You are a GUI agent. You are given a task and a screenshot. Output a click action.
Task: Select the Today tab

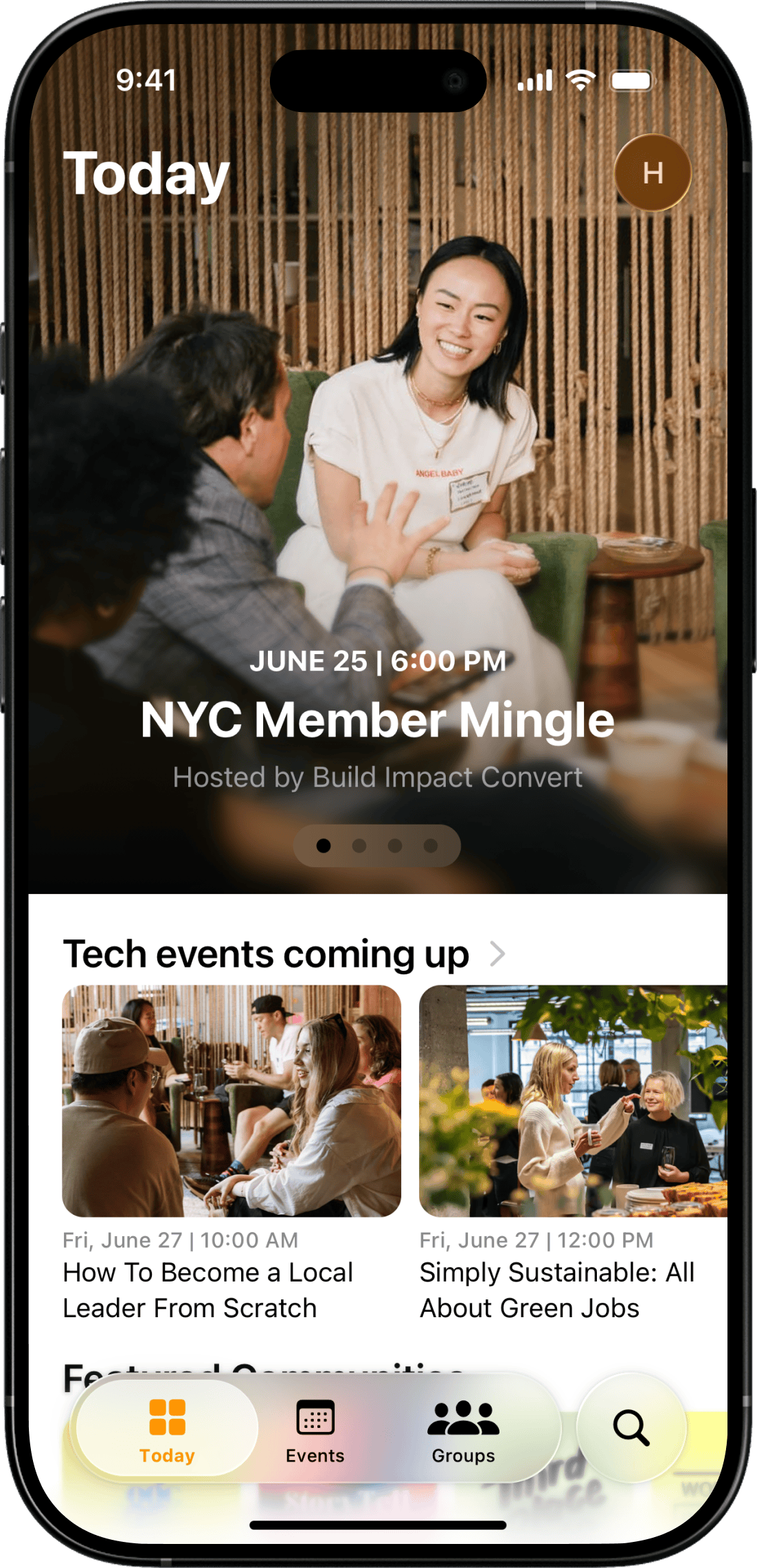click(167, 1429)
